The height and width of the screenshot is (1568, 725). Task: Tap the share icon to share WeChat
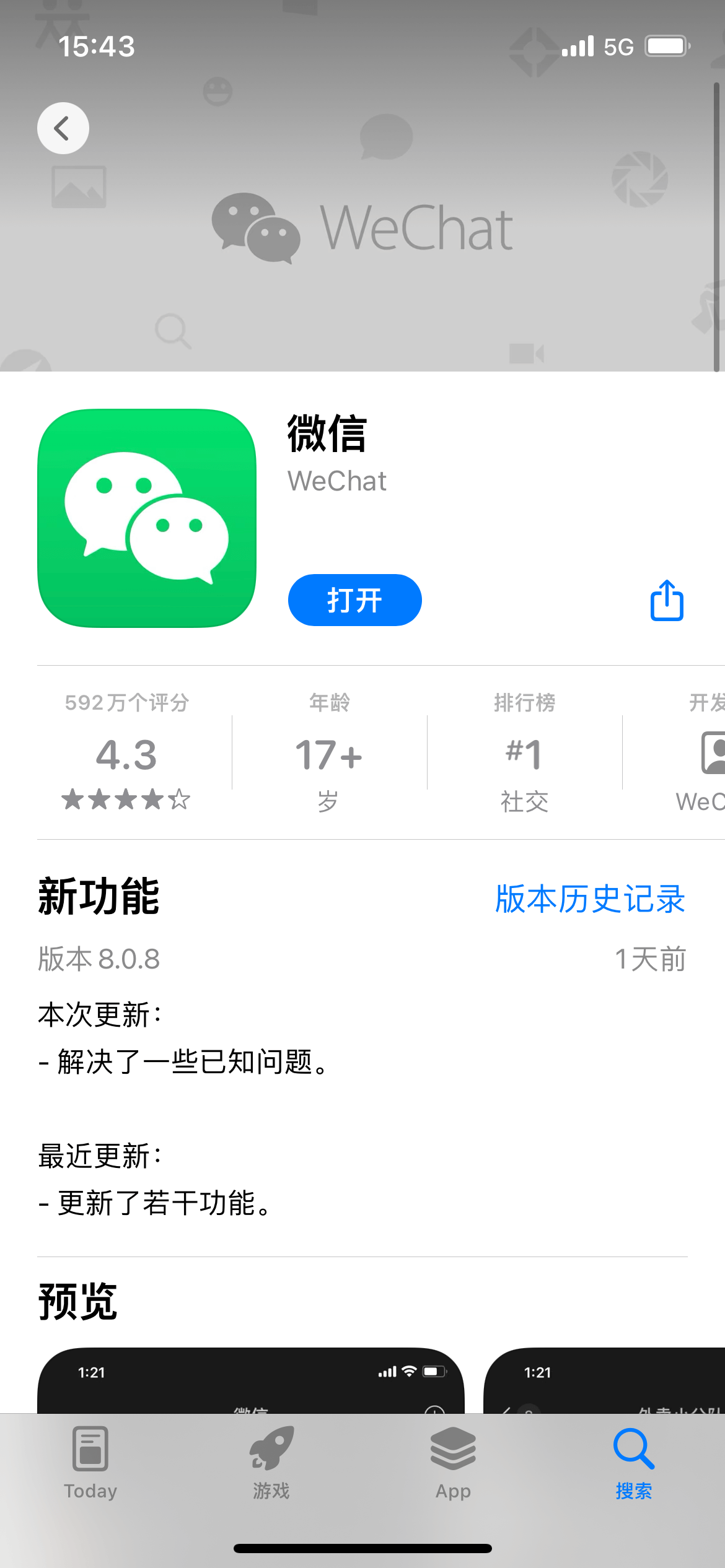[x=666, y=599]
